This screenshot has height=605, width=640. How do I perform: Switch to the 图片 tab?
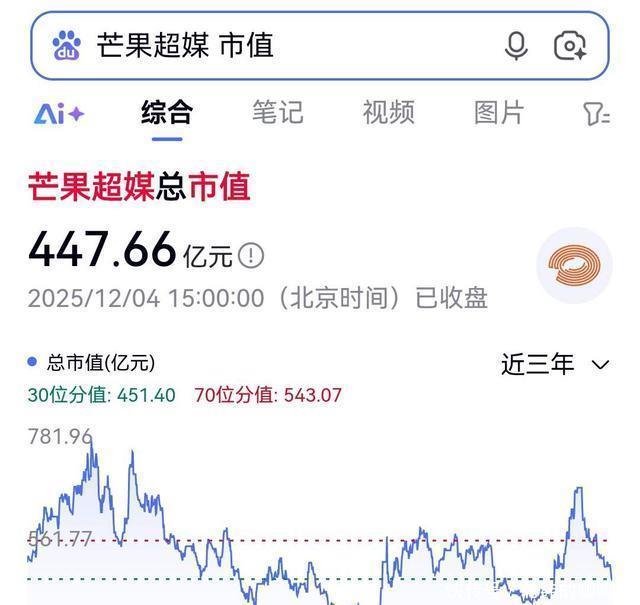click(x=498, y=112)
